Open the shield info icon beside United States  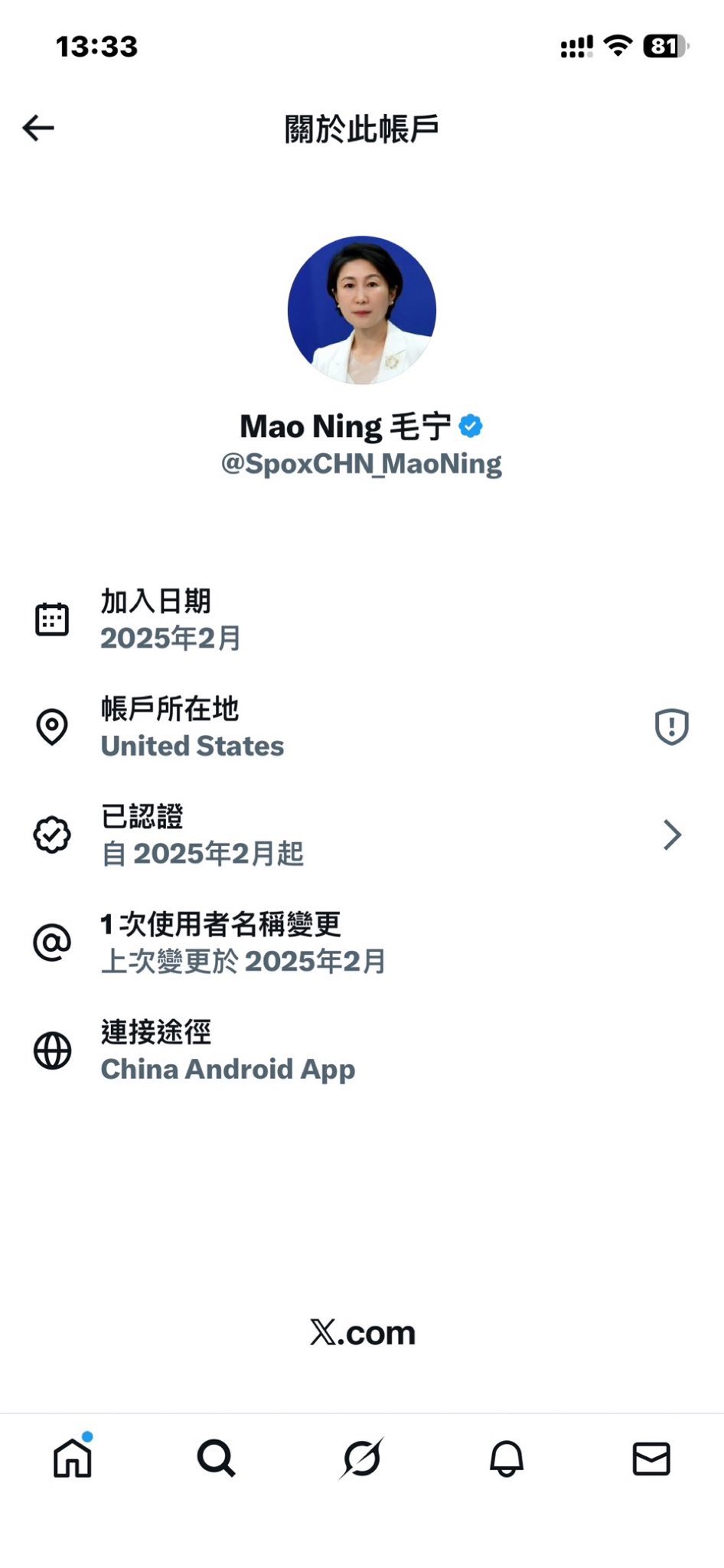[671, 727]
